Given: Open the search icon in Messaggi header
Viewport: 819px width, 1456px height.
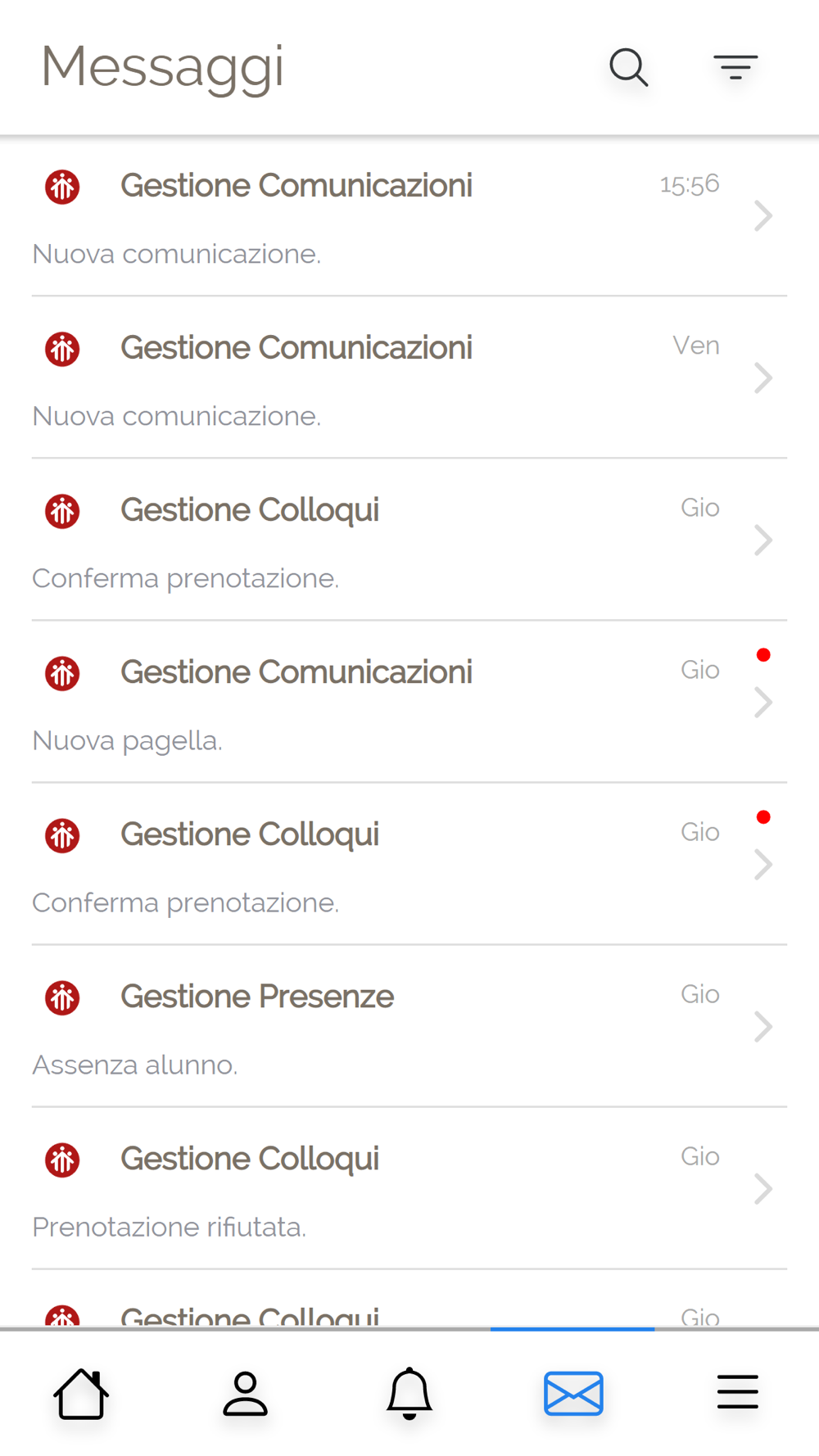Looking at the screenshot, I should [629, 67].
